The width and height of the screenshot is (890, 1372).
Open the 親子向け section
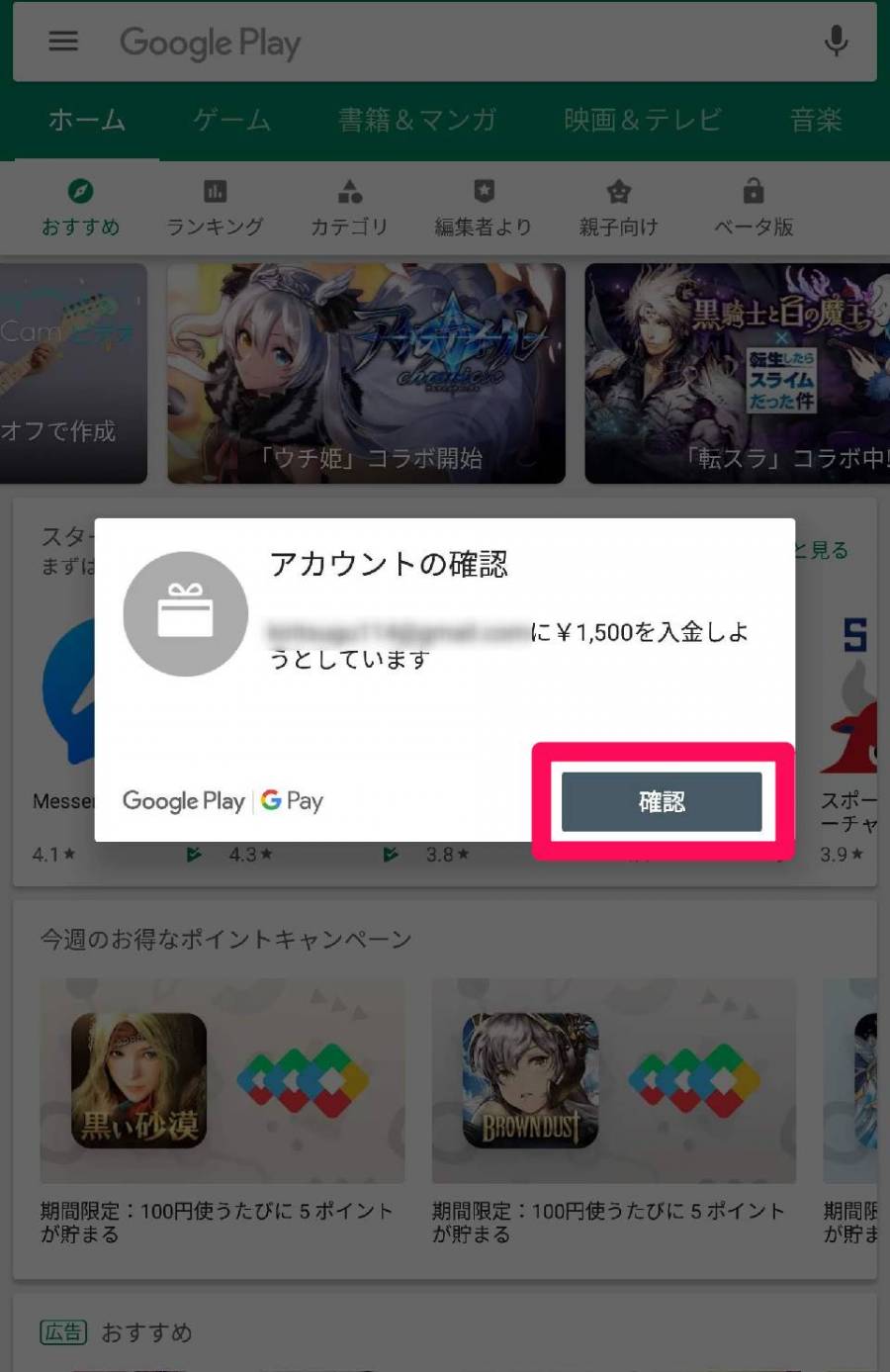[x=618, y=208]
